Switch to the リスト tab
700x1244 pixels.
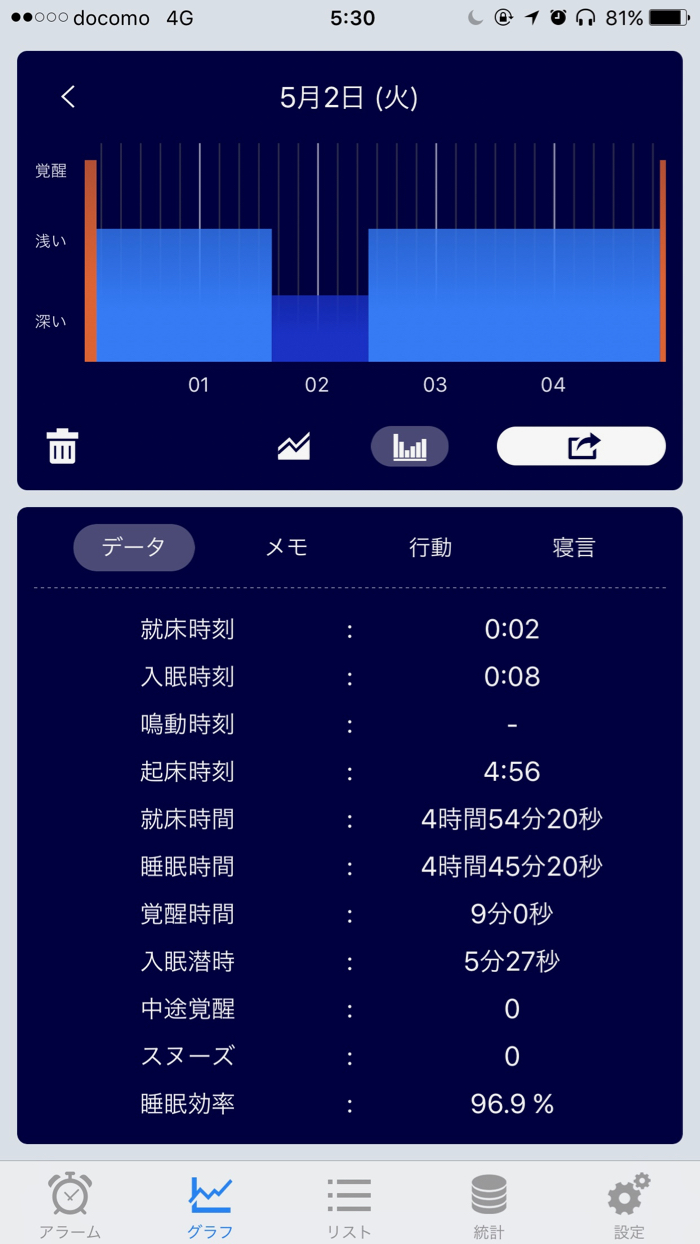coord(349,1205)
